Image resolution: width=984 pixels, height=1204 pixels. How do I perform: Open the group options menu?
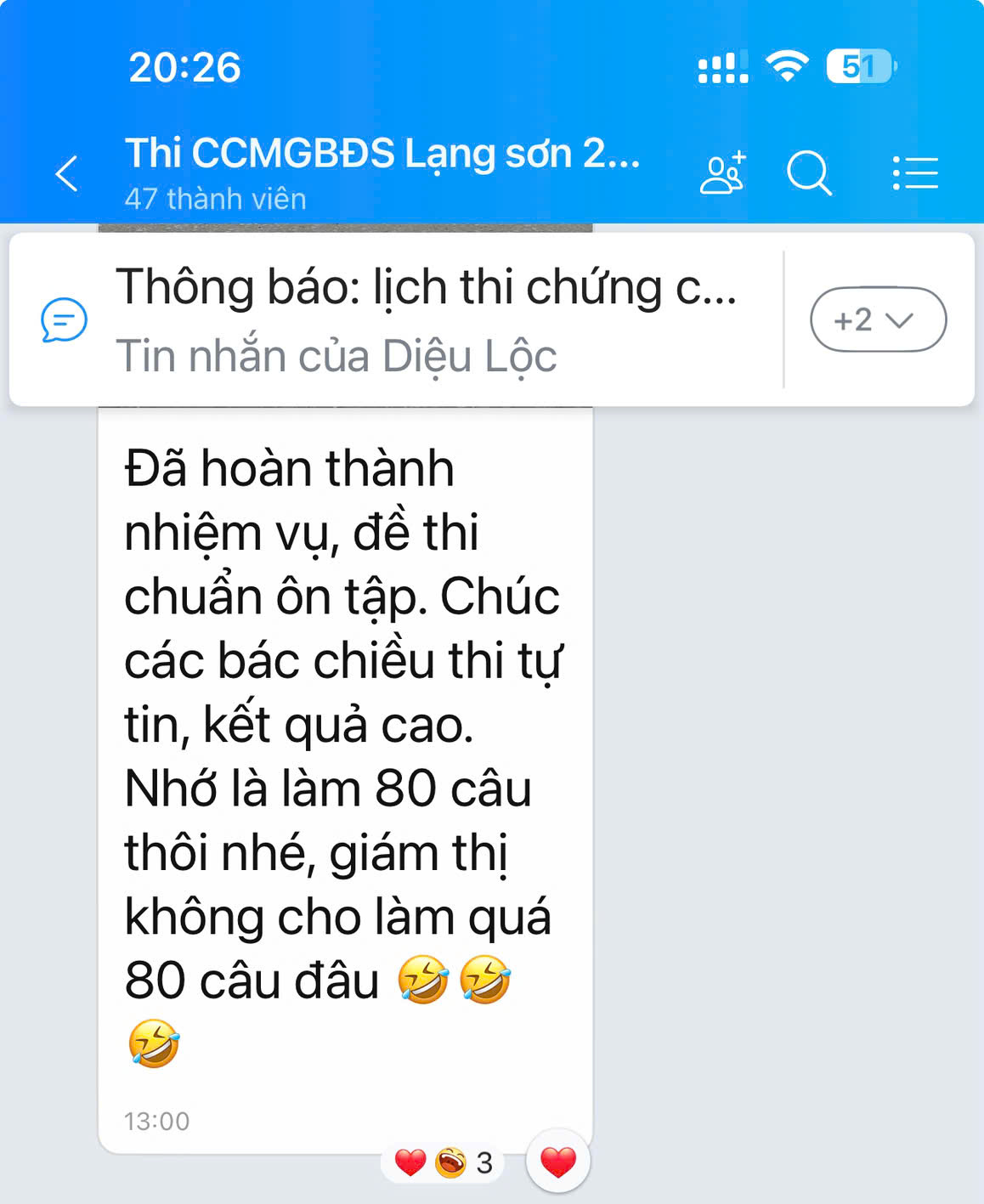tap(915, 173)
